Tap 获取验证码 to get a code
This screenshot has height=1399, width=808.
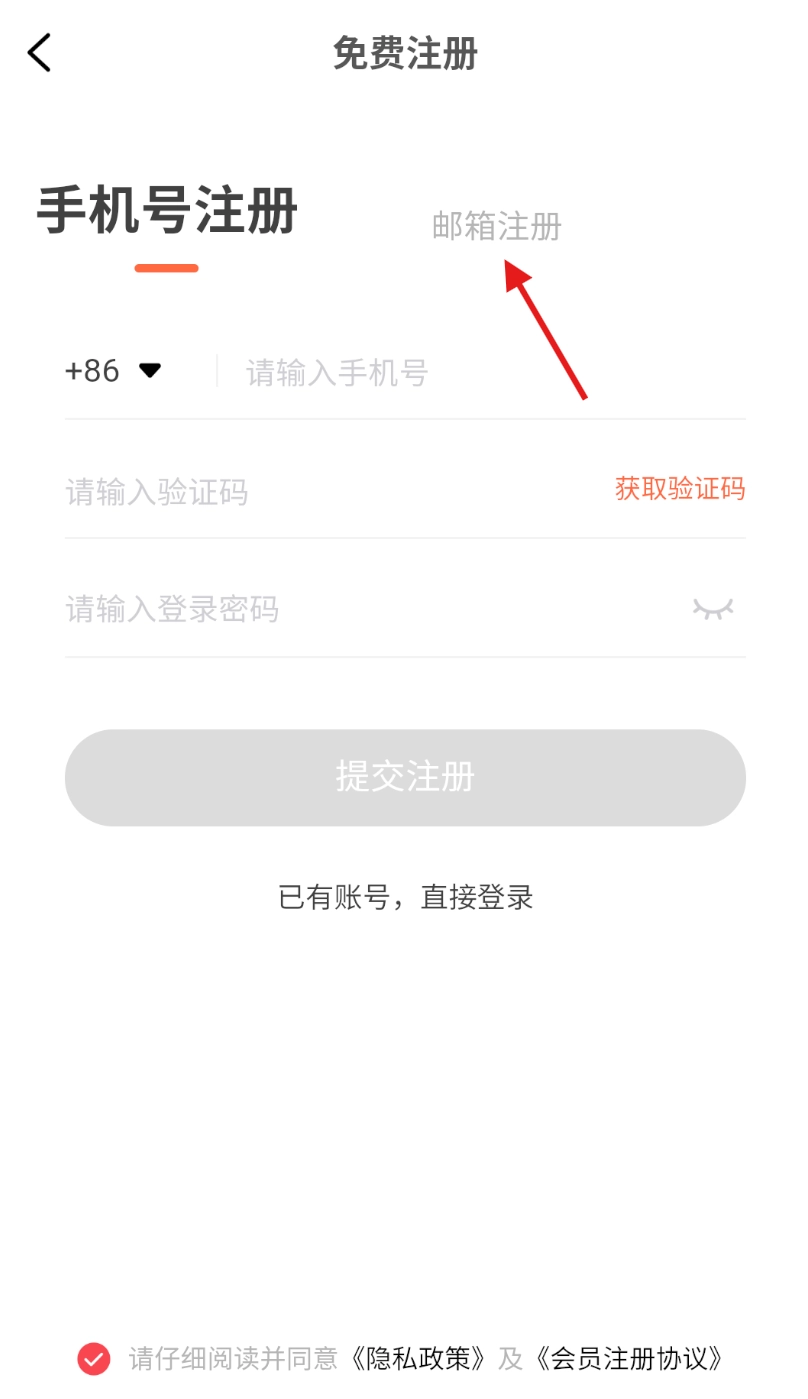pyautogui.click(x=680, y=489)
